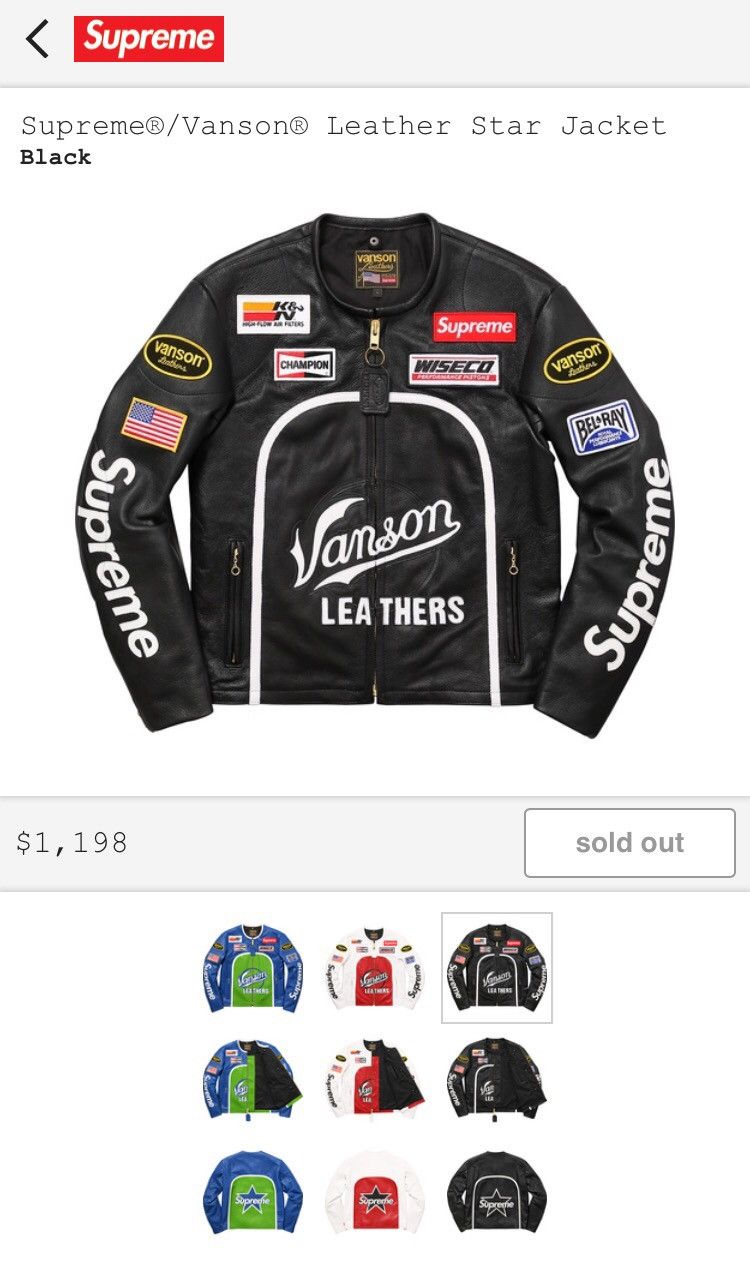Viewport: 750px width, 1288px height.
Task: Show the black jacket back star view
Action: click(497, 1191)
